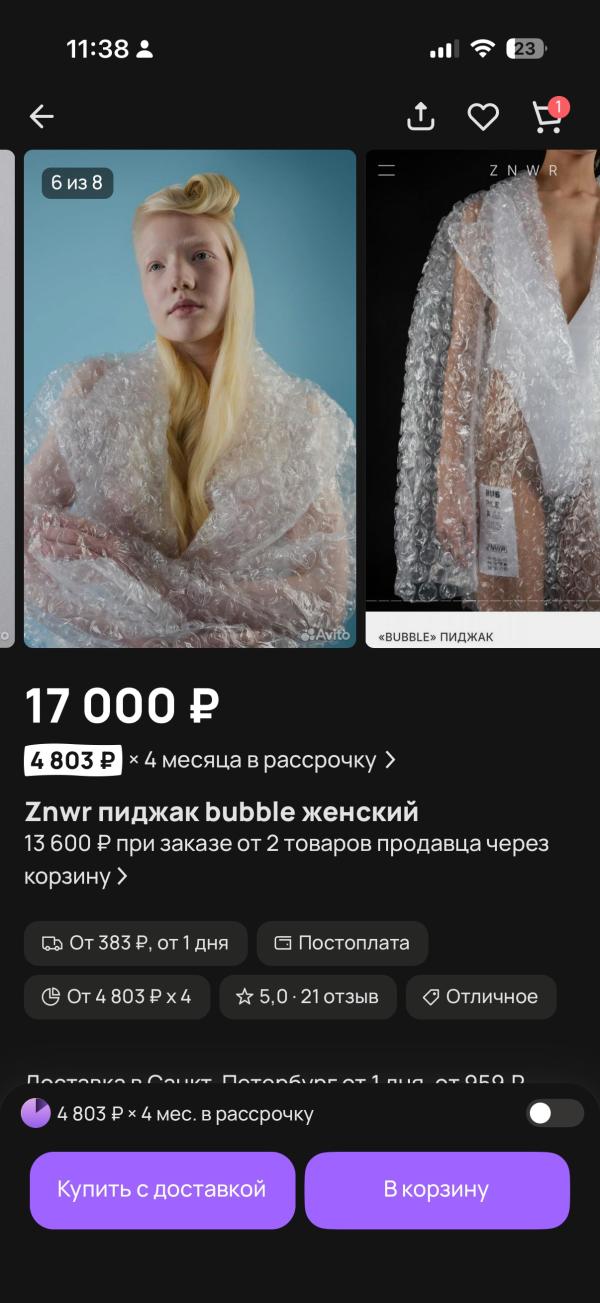Open the 13 600 ₽ seller discount offer

point(286,859)
